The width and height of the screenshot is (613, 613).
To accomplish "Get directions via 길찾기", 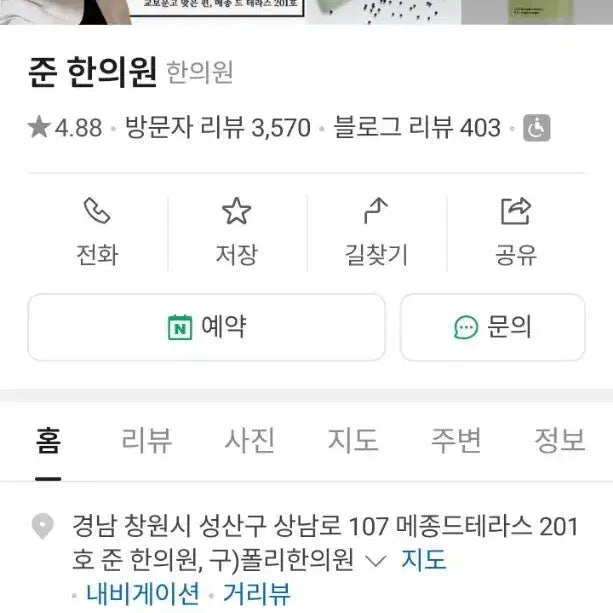I will (376, 232).
